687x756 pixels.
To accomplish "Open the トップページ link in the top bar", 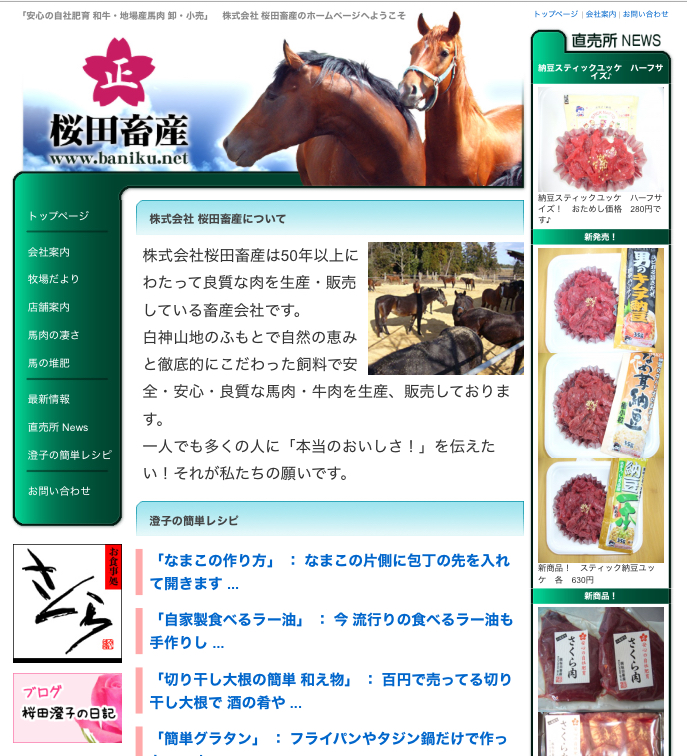I will [x=555, y=14].
